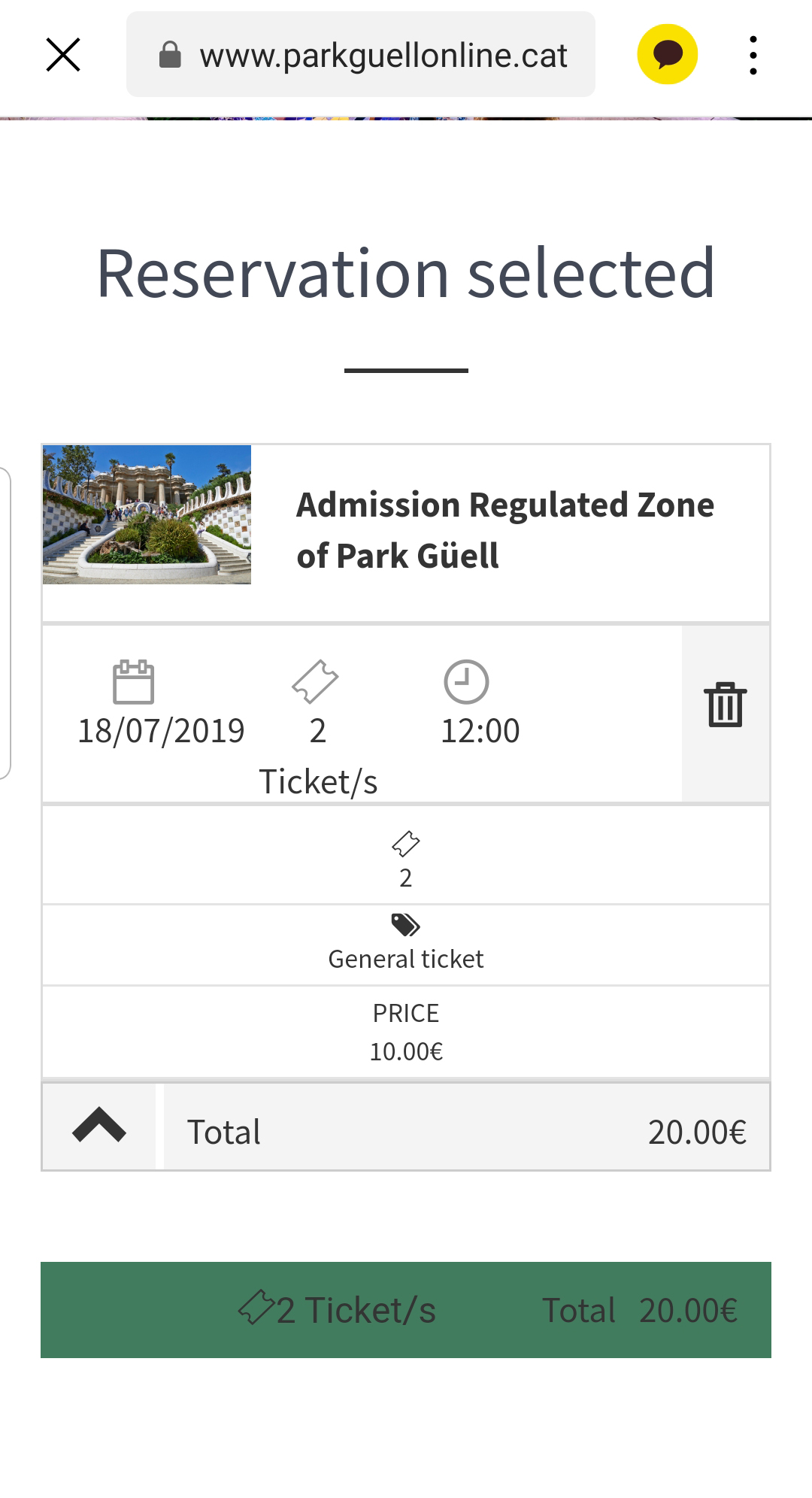The image size is (812, 1498).
Task: Tap the parkguellonline.cat address bar
Action: pos(361,54)
